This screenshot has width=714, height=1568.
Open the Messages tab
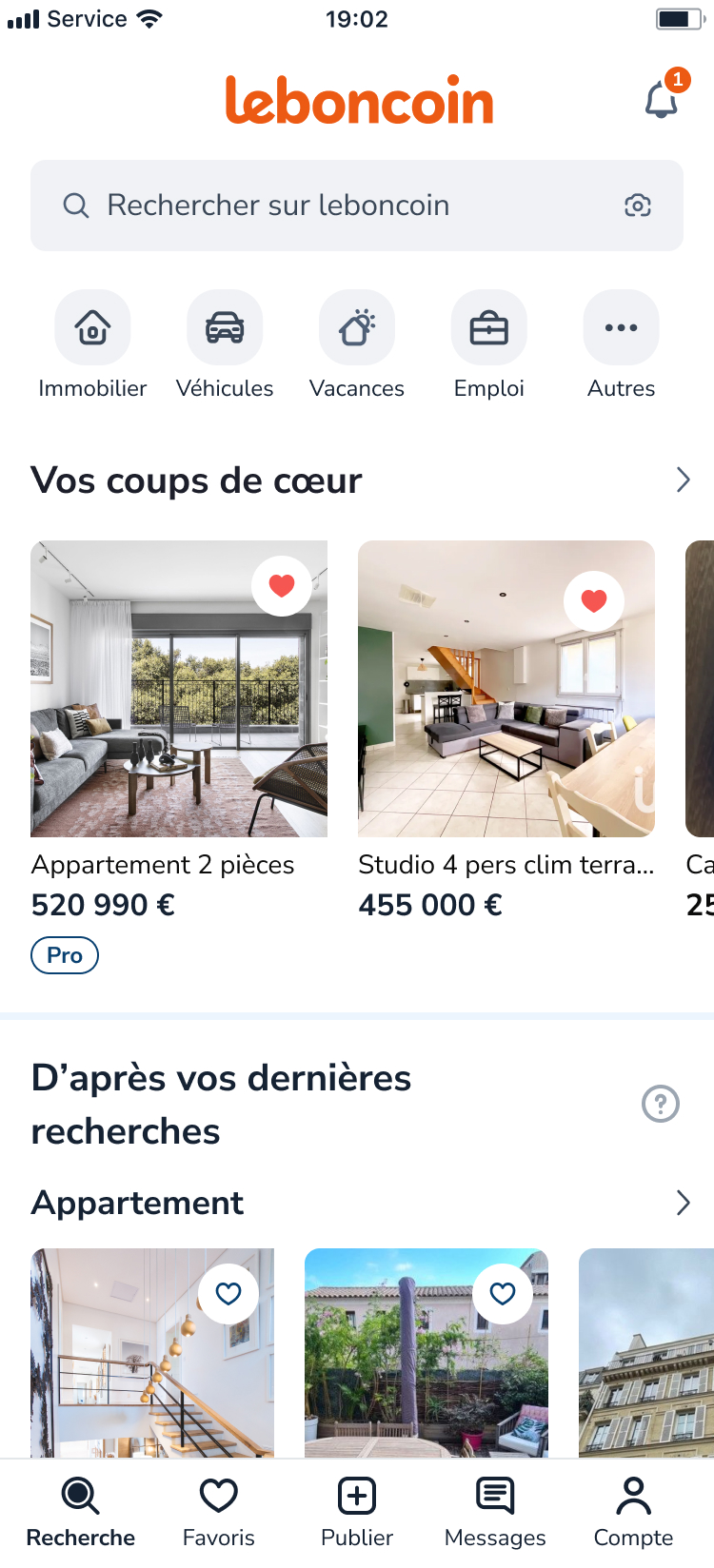tap(495, 1513)
